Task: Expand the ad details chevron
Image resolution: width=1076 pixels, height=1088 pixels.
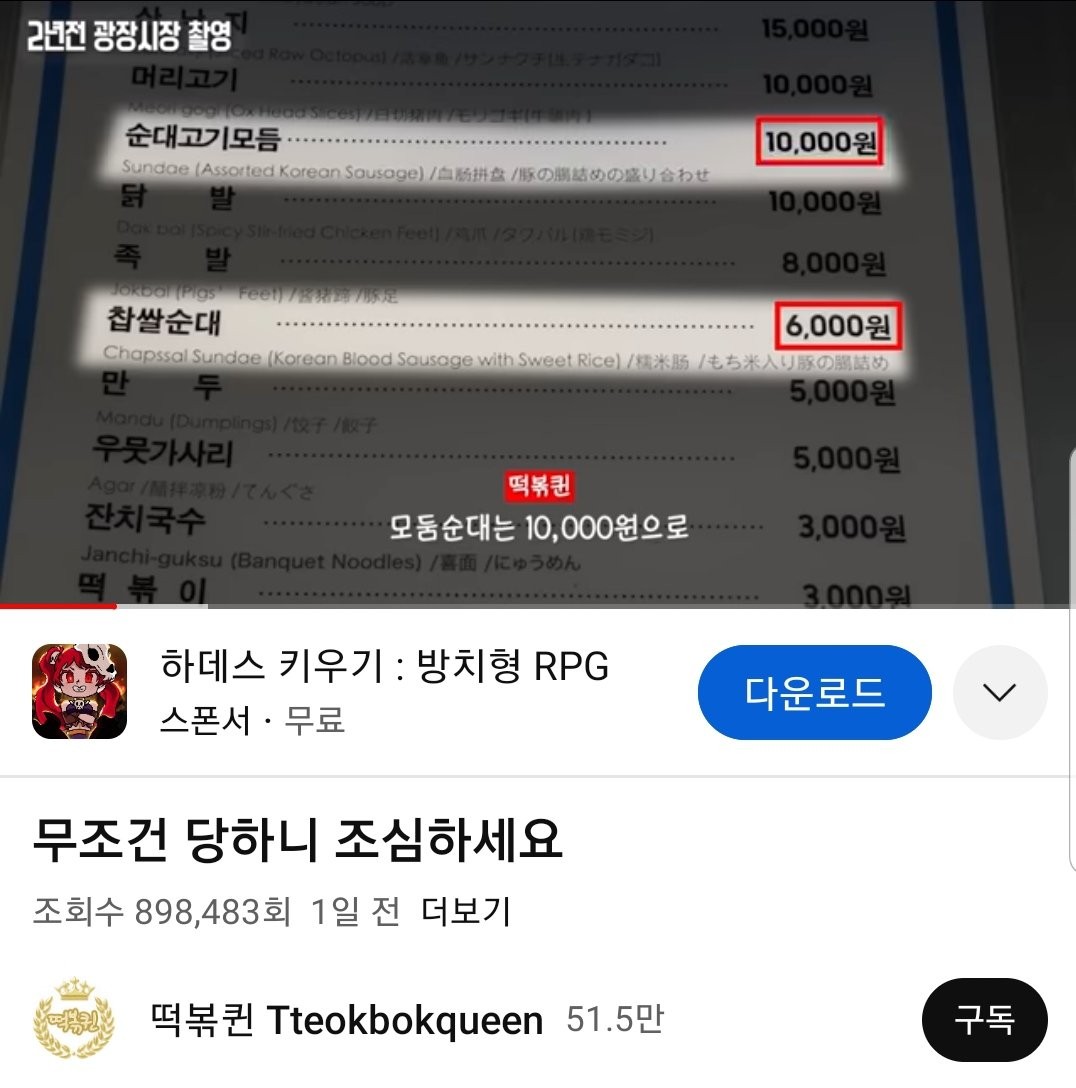Action: pyautogui.click(x=999, y=692)
